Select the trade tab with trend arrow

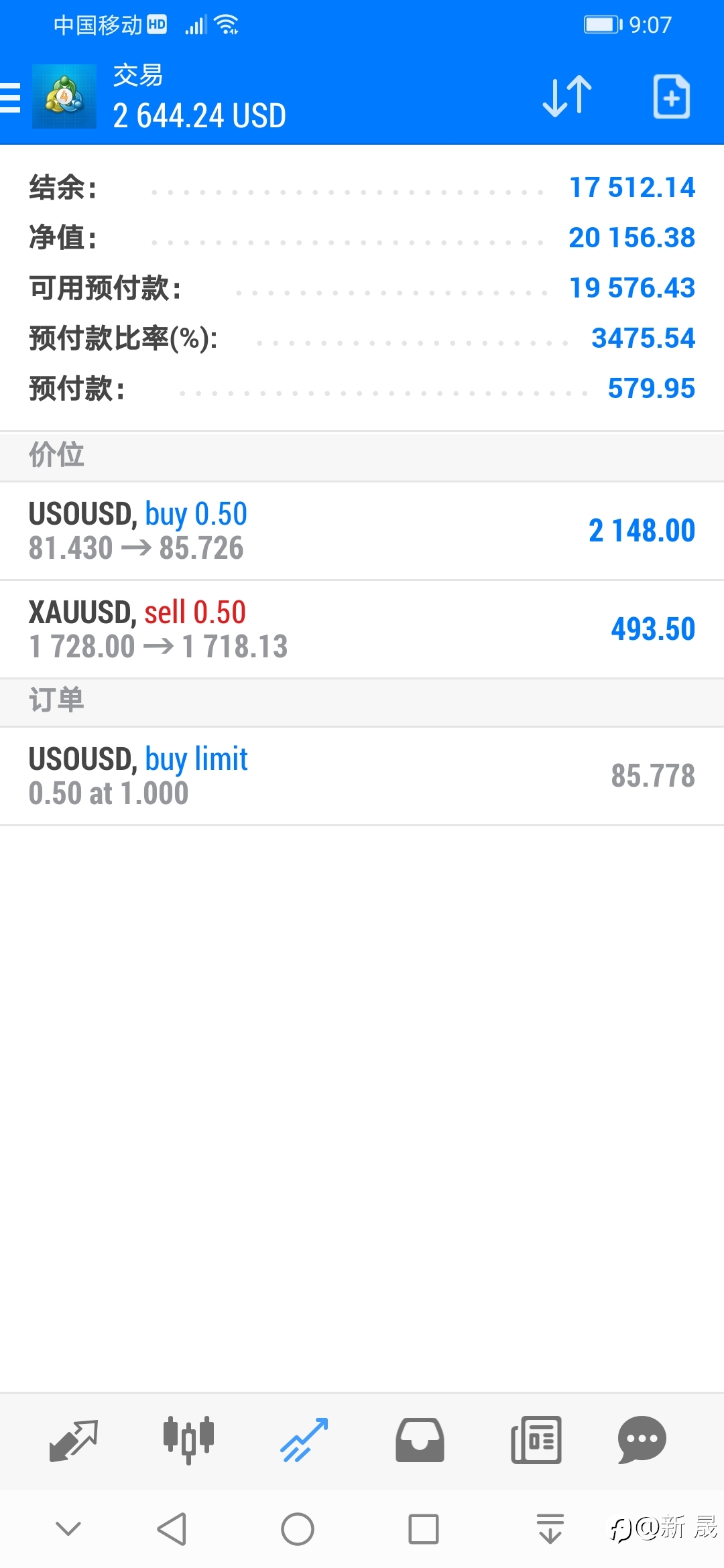[x=304, y=1440]
